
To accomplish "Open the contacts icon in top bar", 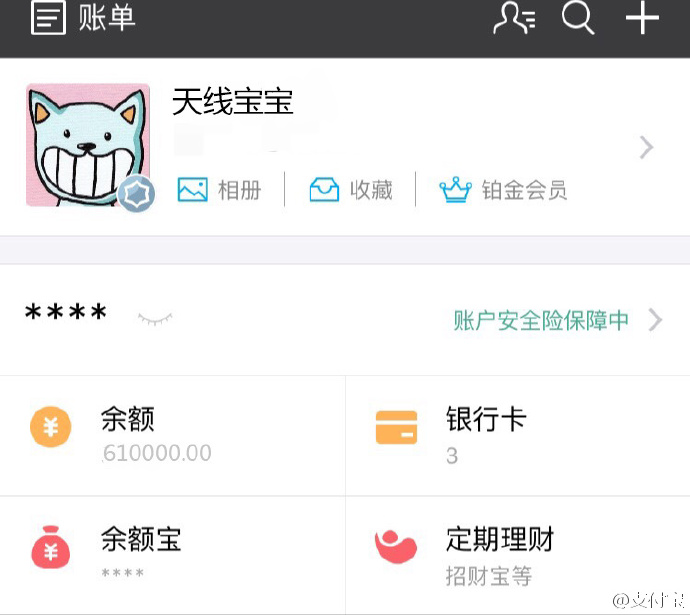I will pyautogui.click(x=514, y=18).
